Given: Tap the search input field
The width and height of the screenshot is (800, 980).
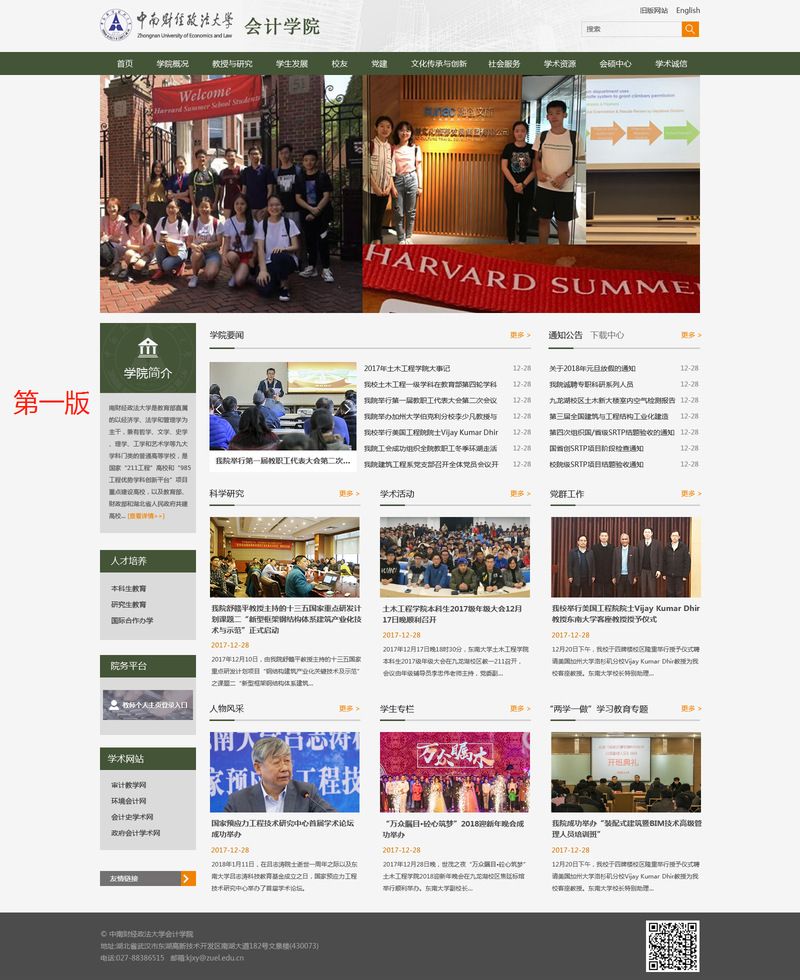Looking at the screenshot, I should pyautogui.click(x=630, y=29).
